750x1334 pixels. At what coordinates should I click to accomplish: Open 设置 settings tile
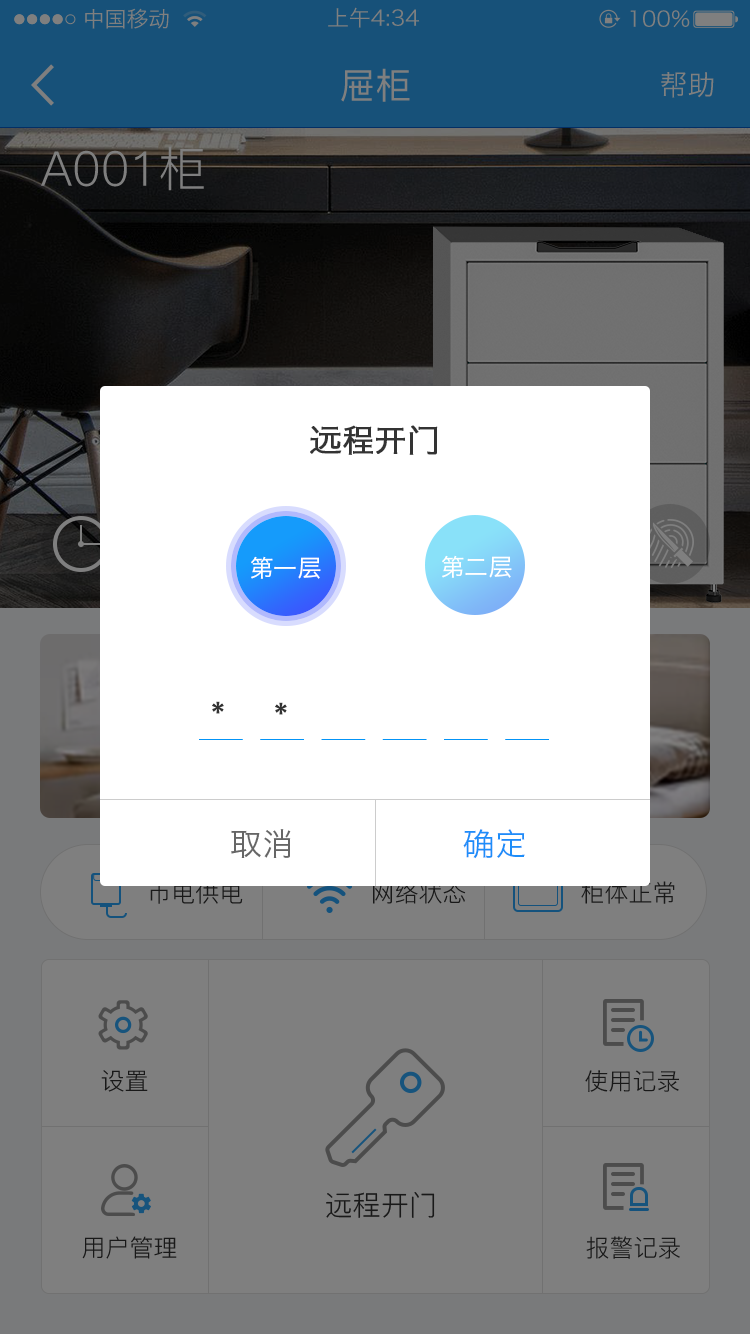[125, 1044]
